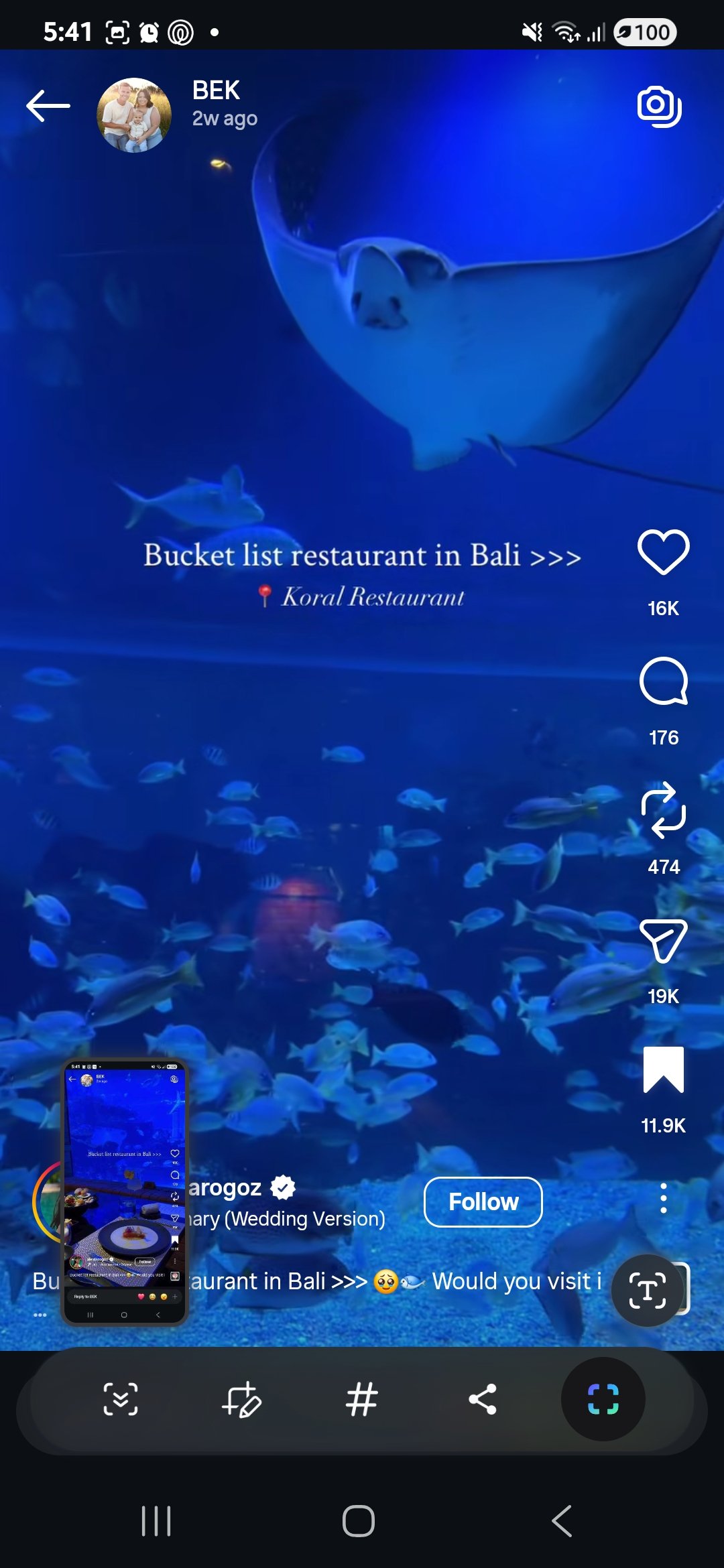Open BEK's profile picture
724x1568 pixels.
click(x=134, y=115)
